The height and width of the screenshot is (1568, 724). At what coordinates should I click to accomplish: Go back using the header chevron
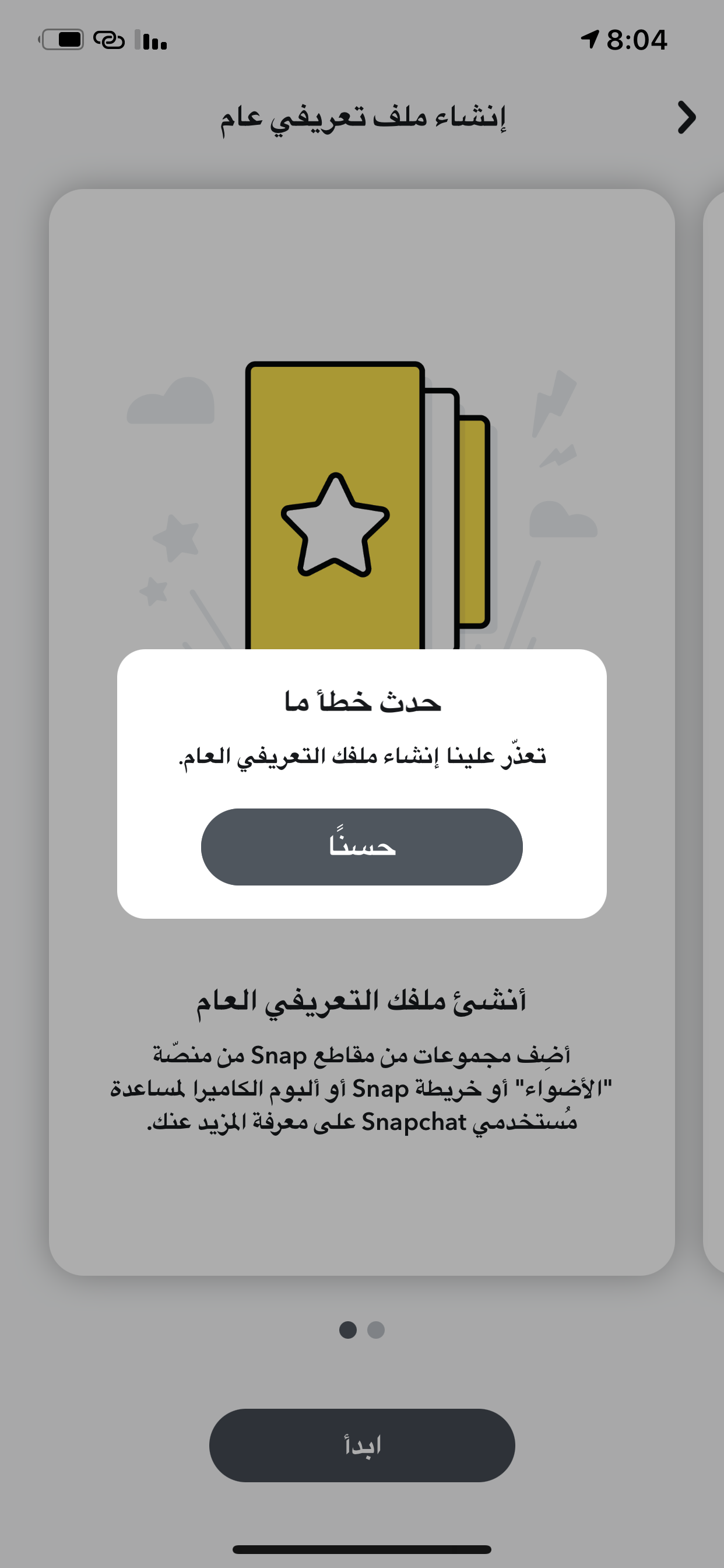pos(686,117)
